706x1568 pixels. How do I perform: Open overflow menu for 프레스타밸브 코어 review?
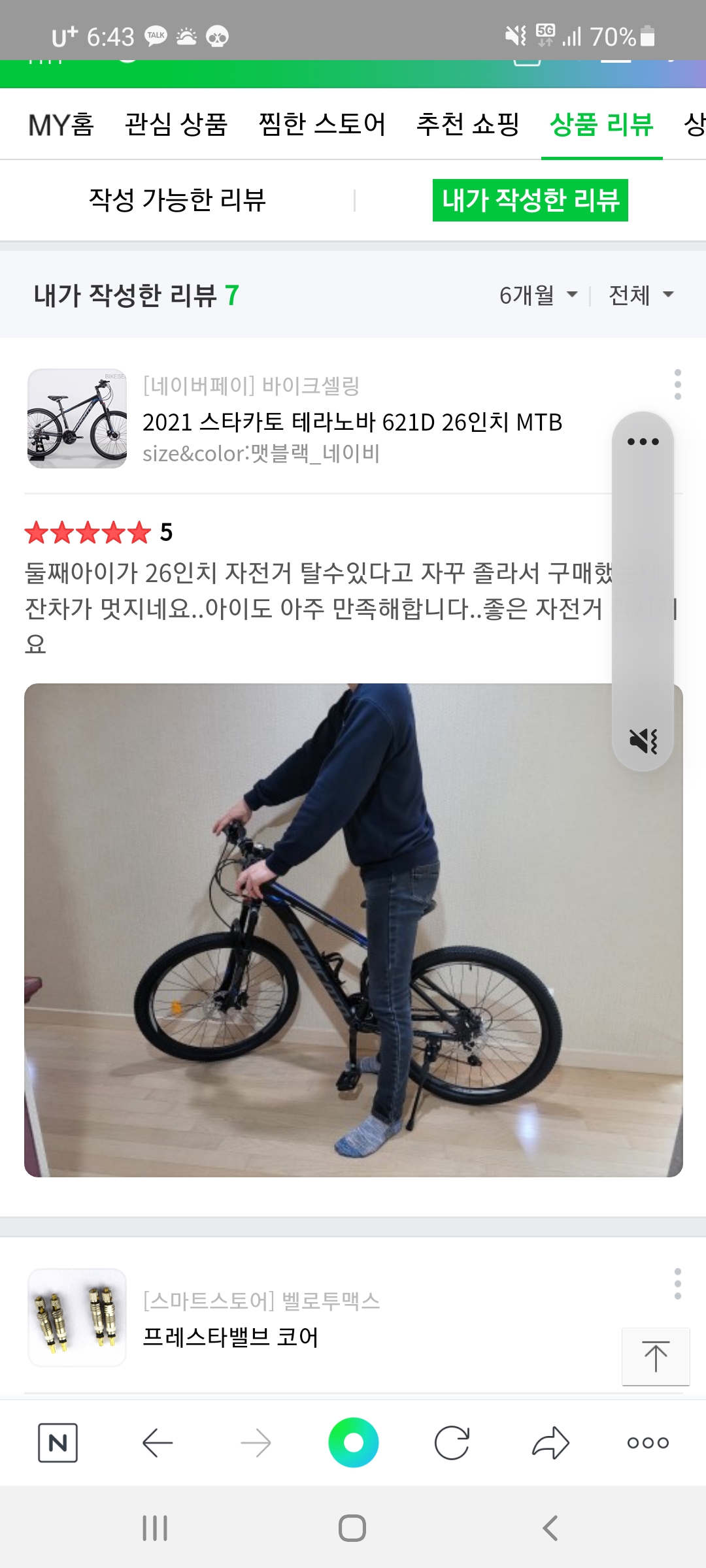(x=677, y=1284)
